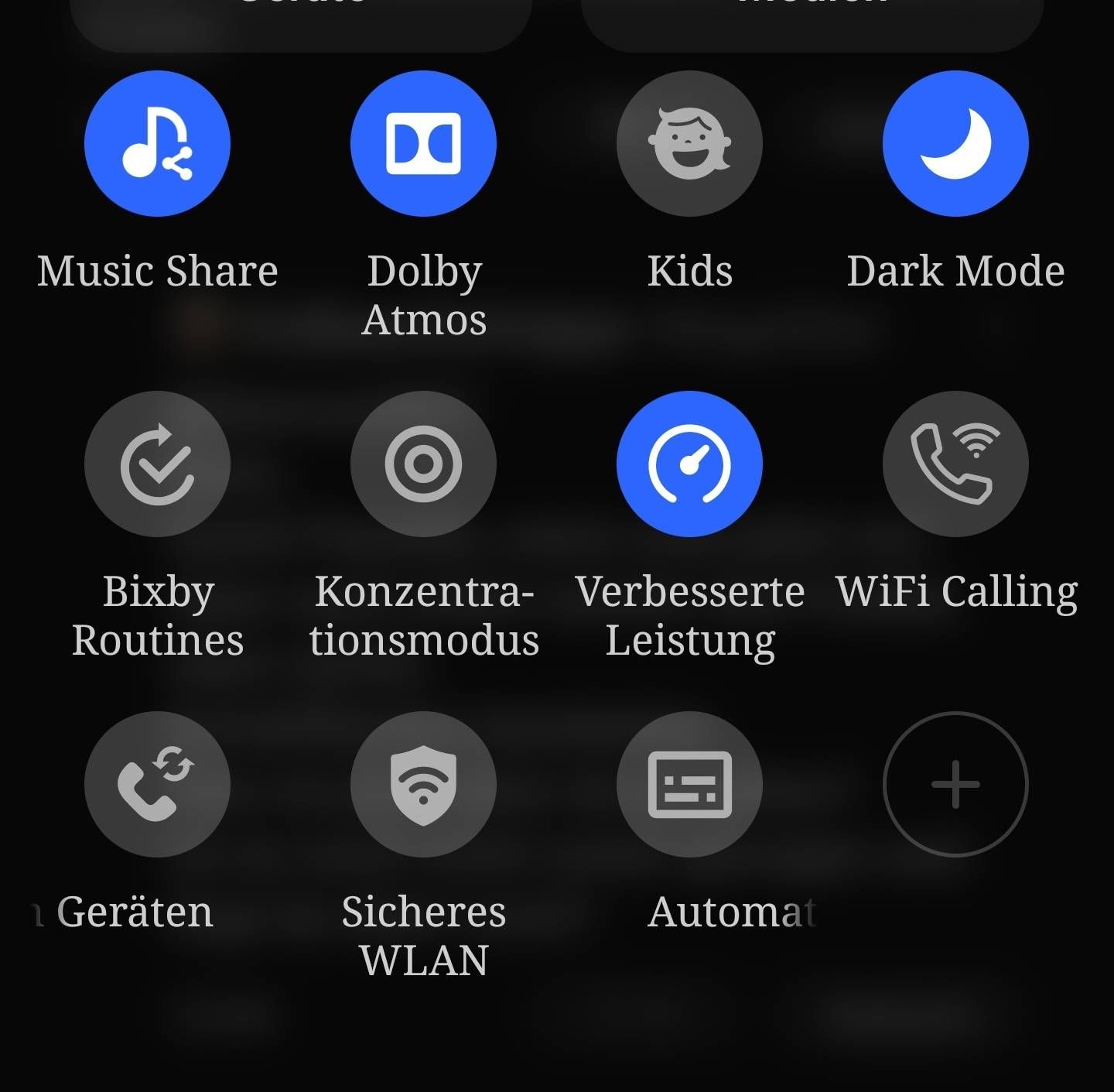Enable WiFi Calling
This screenshot has width=1114, height=1092.
[955, 464]
